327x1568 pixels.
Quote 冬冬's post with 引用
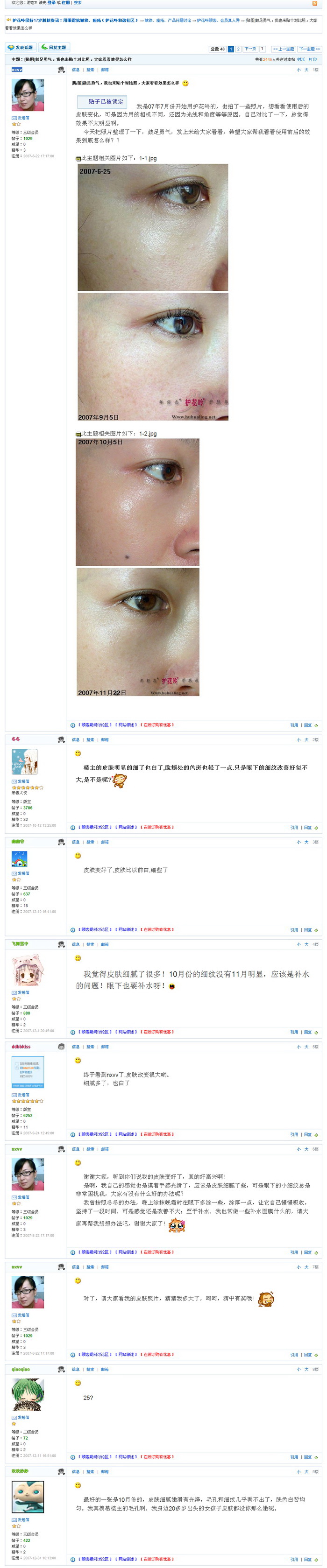tap(294, 827)
